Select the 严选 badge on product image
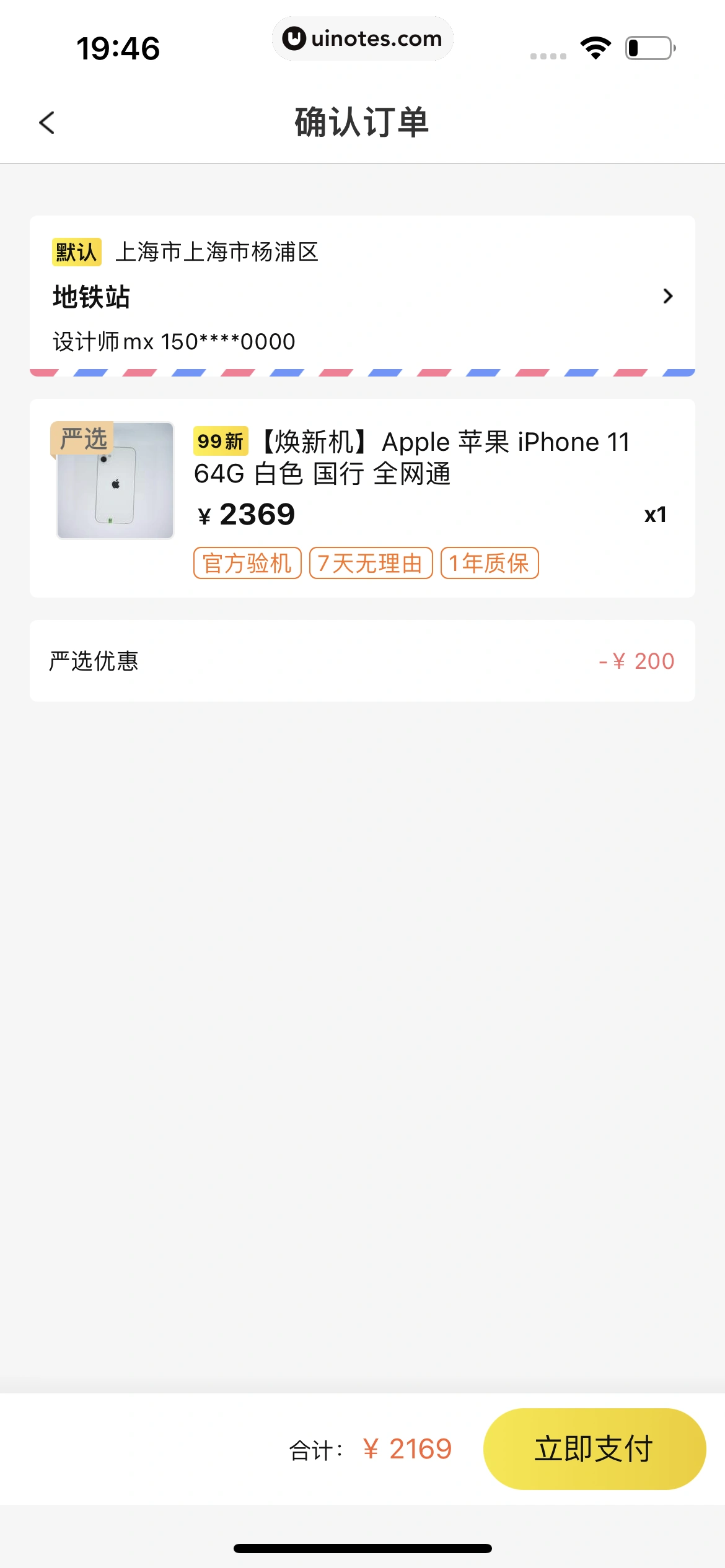Screen dimensions: 725x1568 [81, 438]
